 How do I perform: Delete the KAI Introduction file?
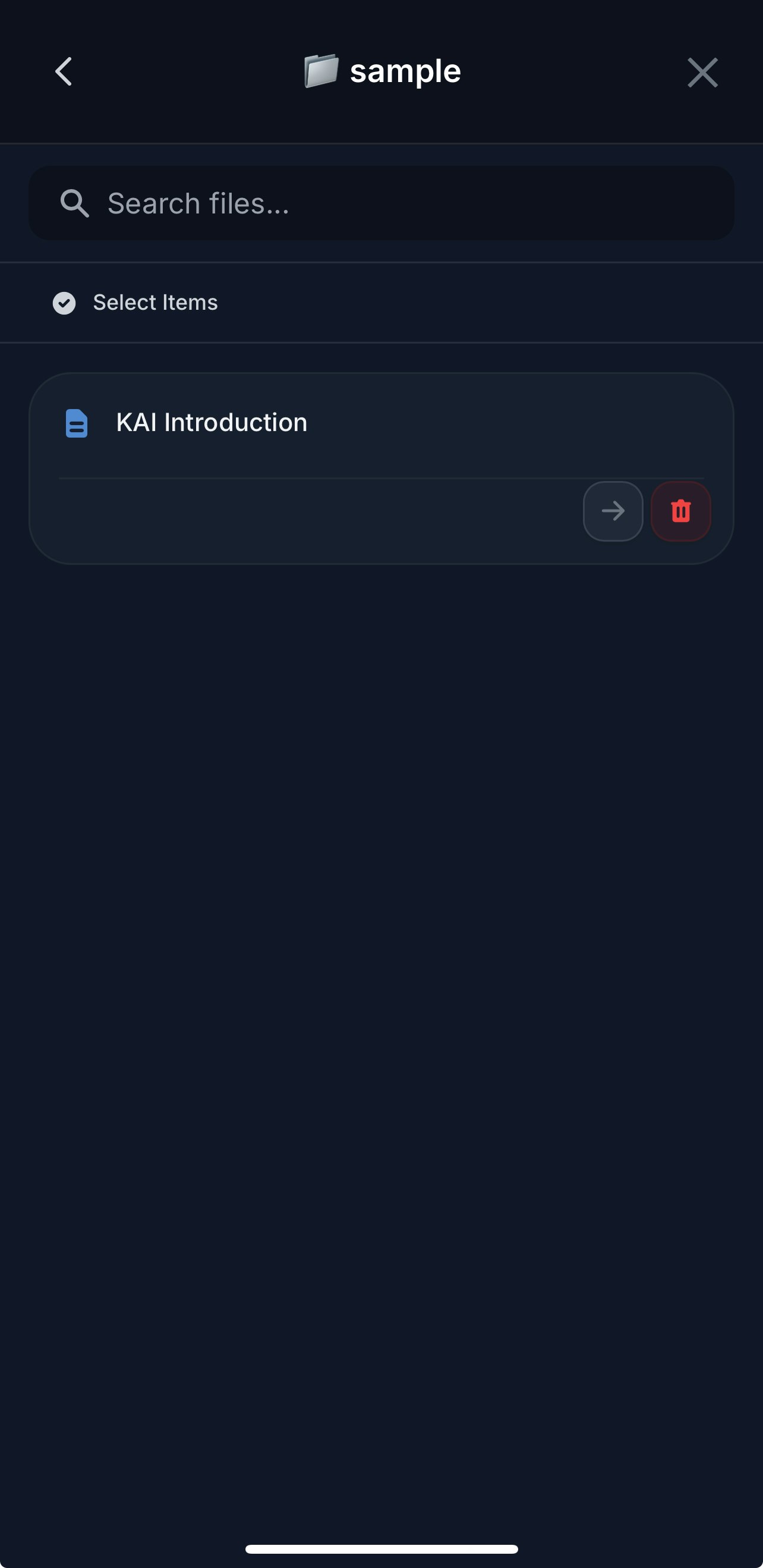680,511
